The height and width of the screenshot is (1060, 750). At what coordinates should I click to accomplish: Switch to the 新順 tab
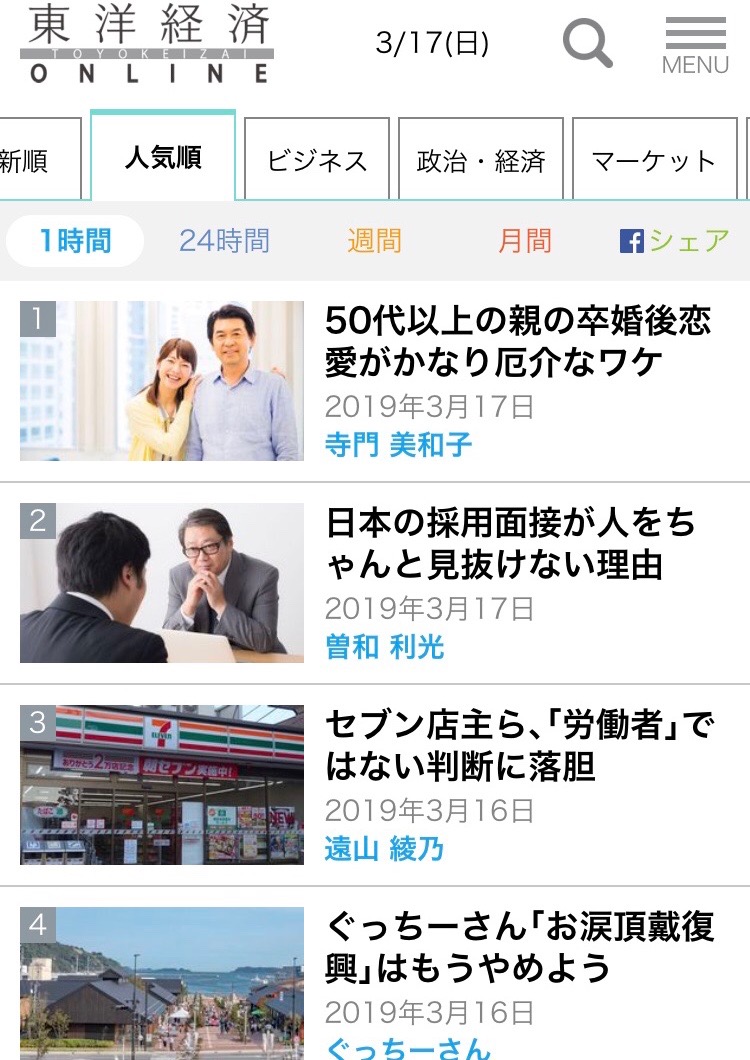tap(30, 160)
